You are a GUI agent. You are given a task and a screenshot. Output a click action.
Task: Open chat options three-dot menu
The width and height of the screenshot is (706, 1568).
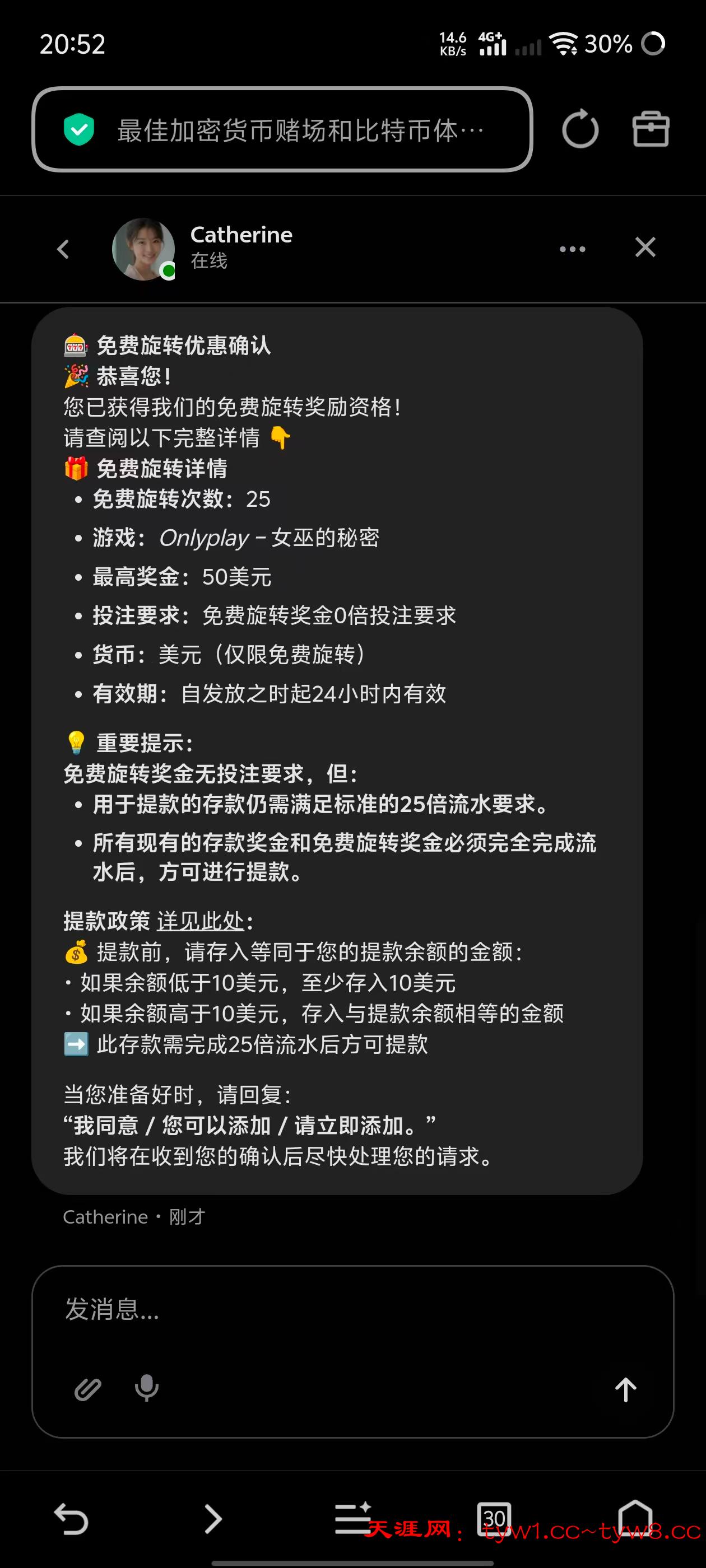(x=572, y=248)
